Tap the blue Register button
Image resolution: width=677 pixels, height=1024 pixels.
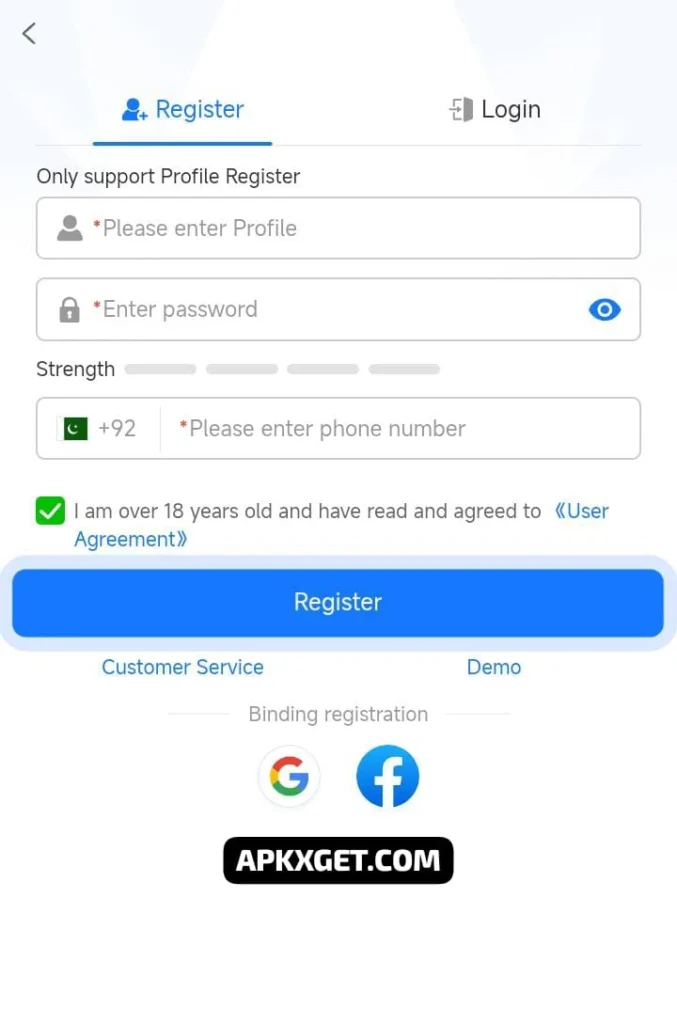(x=338, y=602)
